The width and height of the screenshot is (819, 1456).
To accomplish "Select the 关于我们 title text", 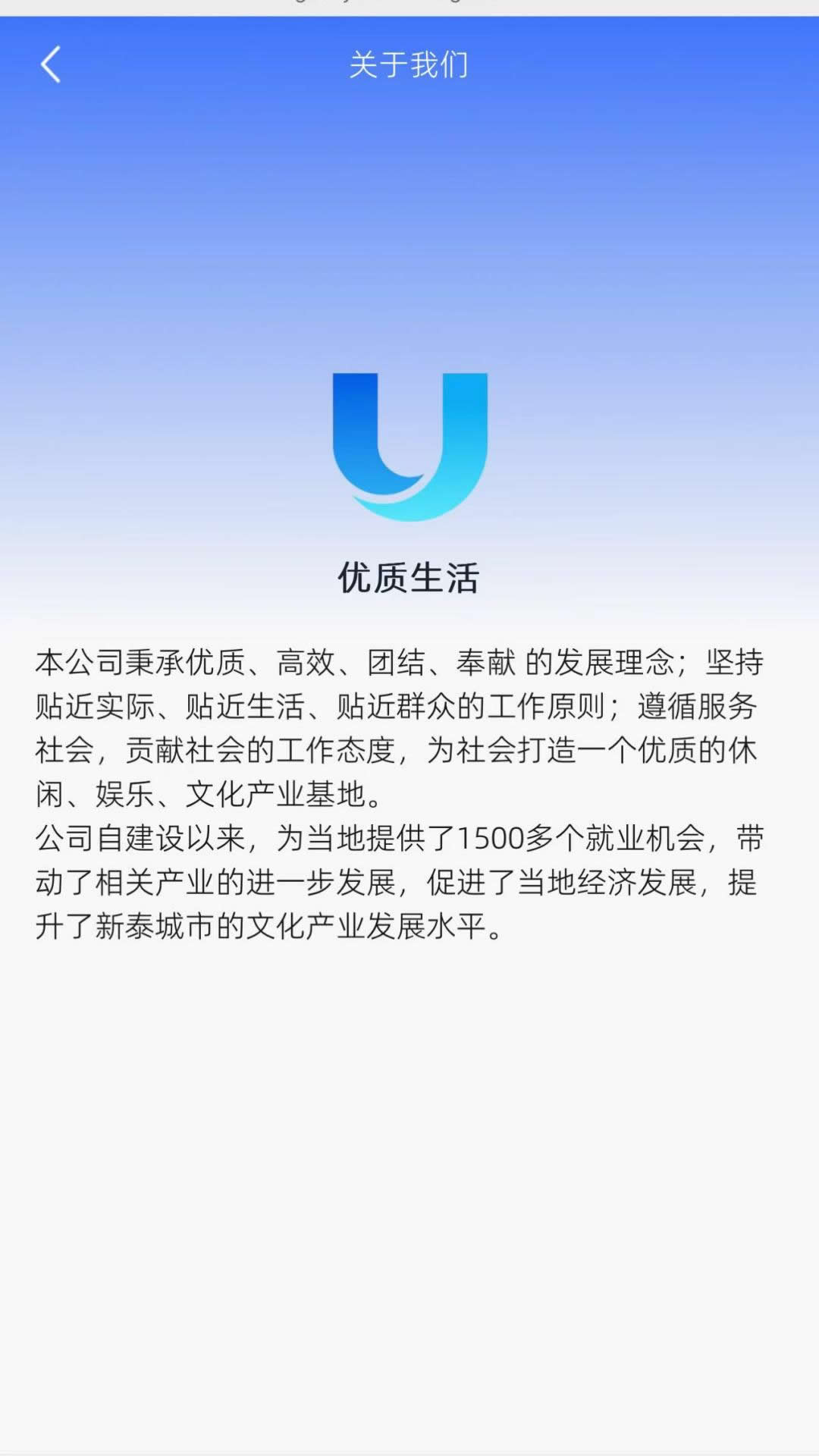I will 409,64.
